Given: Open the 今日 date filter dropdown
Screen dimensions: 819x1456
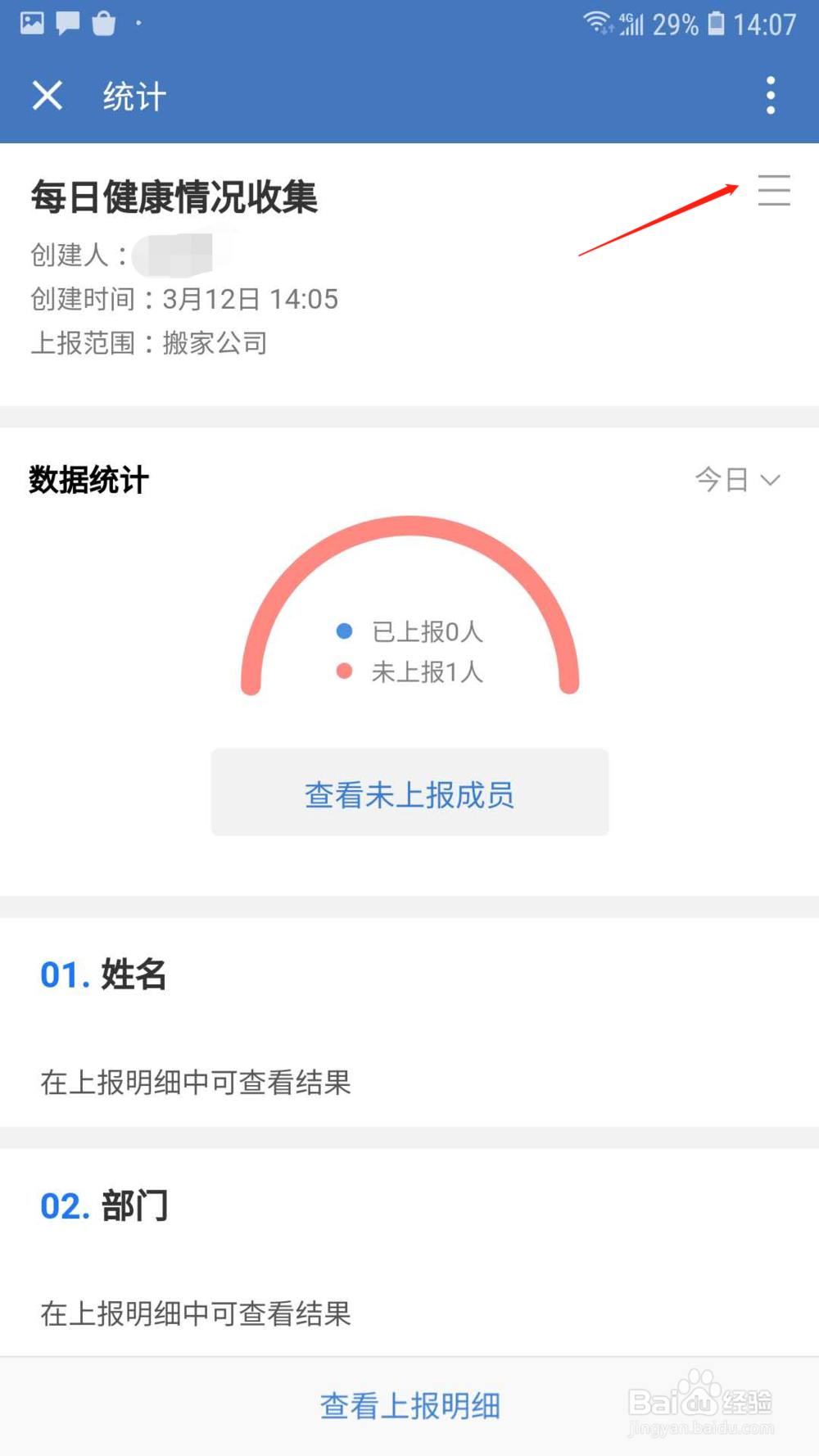Looking at the screenshot, I should coord(735,479).
